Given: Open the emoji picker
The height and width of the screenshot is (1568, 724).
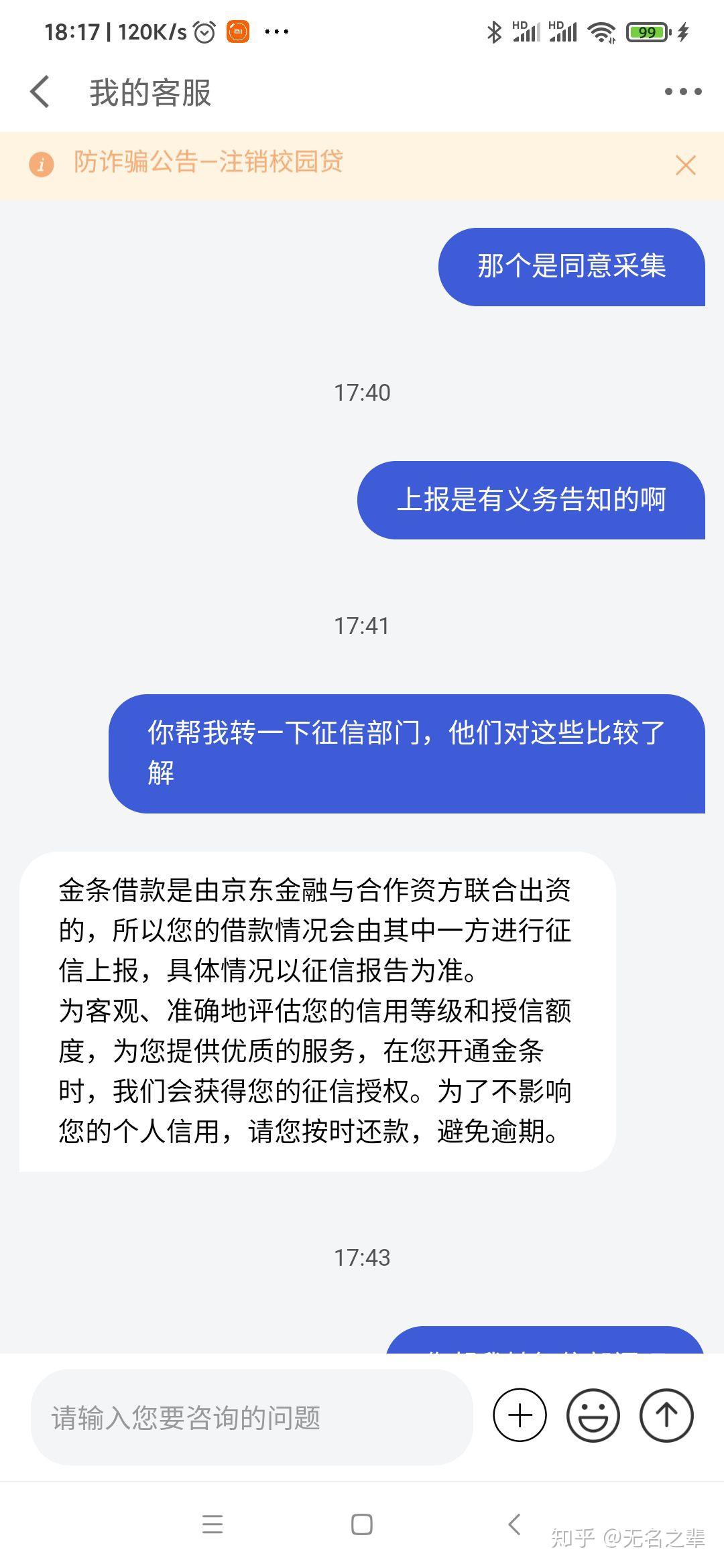Looking at the screenshot, I should (x=593, y=1415).
